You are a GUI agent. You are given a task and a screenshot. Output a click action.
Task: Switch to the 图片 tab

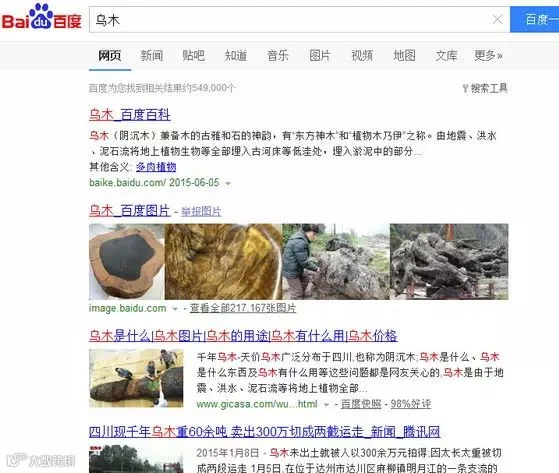coord(320,56)
